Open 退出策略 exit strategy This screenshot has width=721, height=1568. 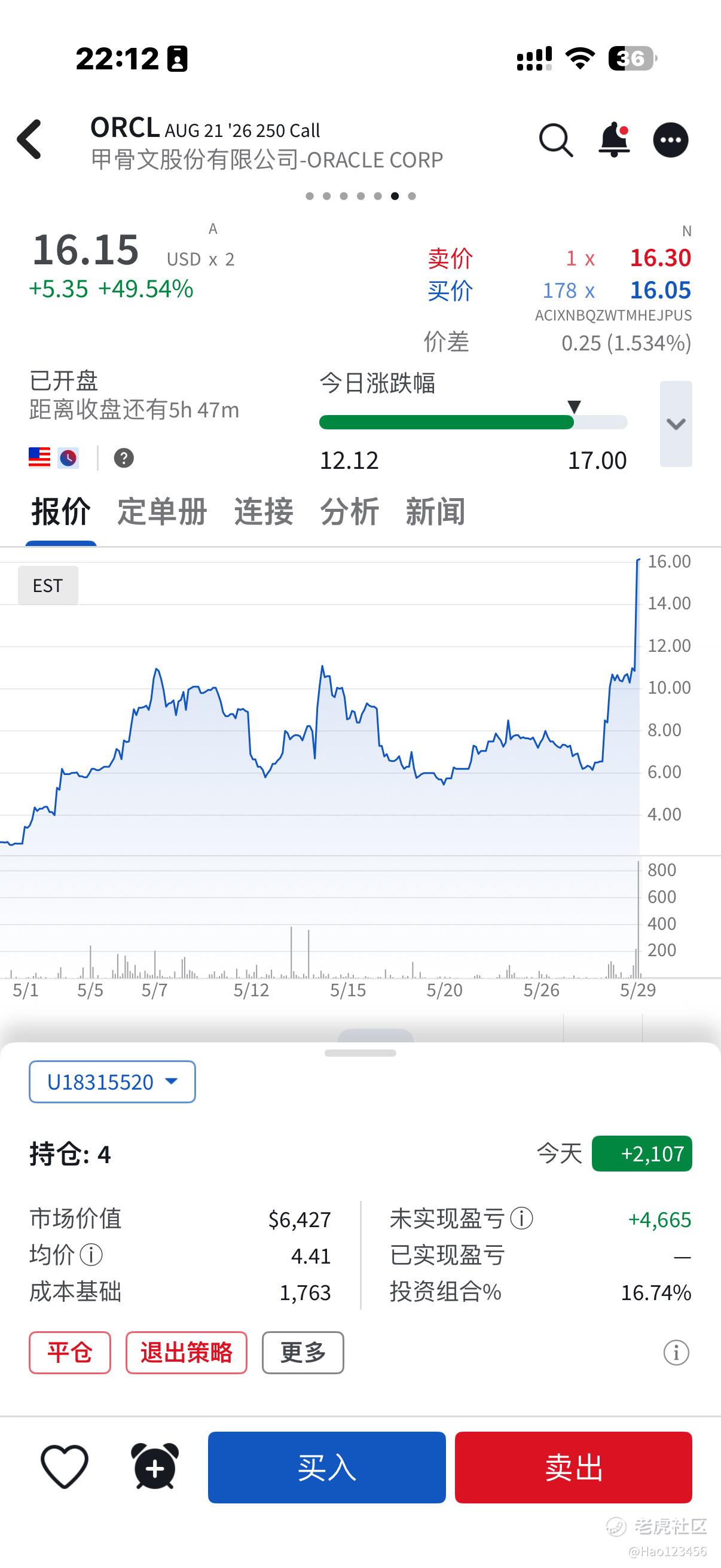point(186,1353)
